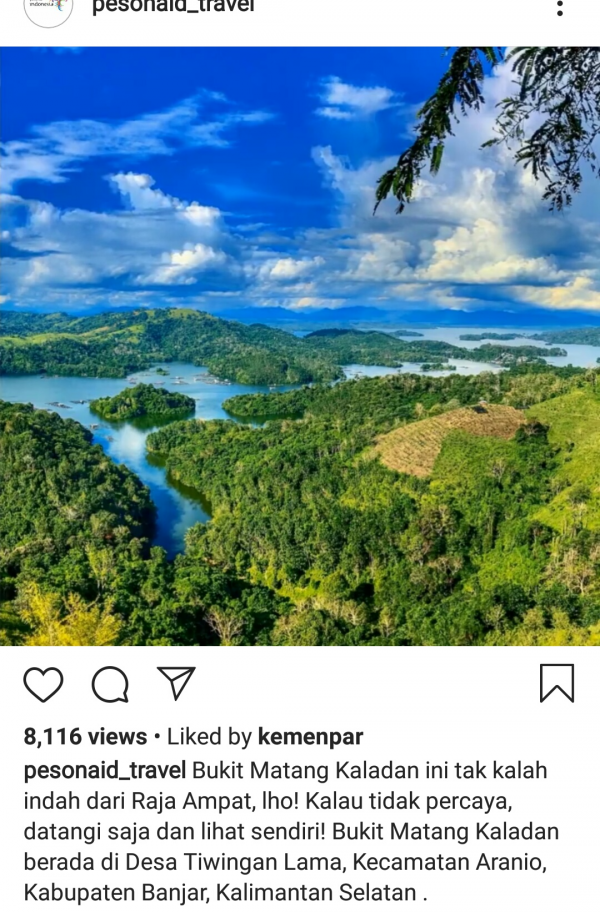
Task: Open the kemenpar profile from the likes line
Action: [x=310, y=738]
